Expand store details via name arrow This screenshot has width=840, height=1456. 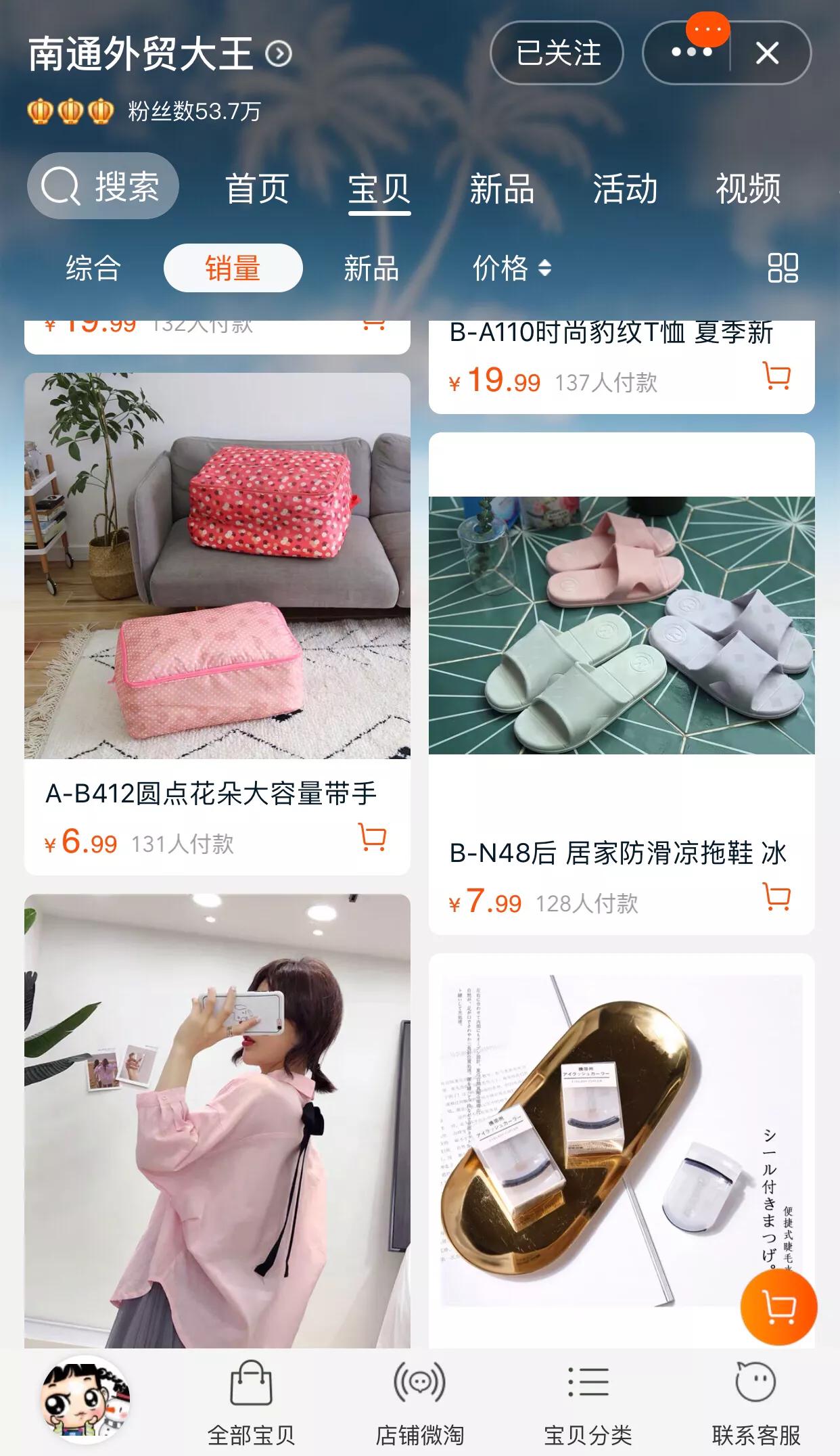pyautogui.click(x=277, y=53)
